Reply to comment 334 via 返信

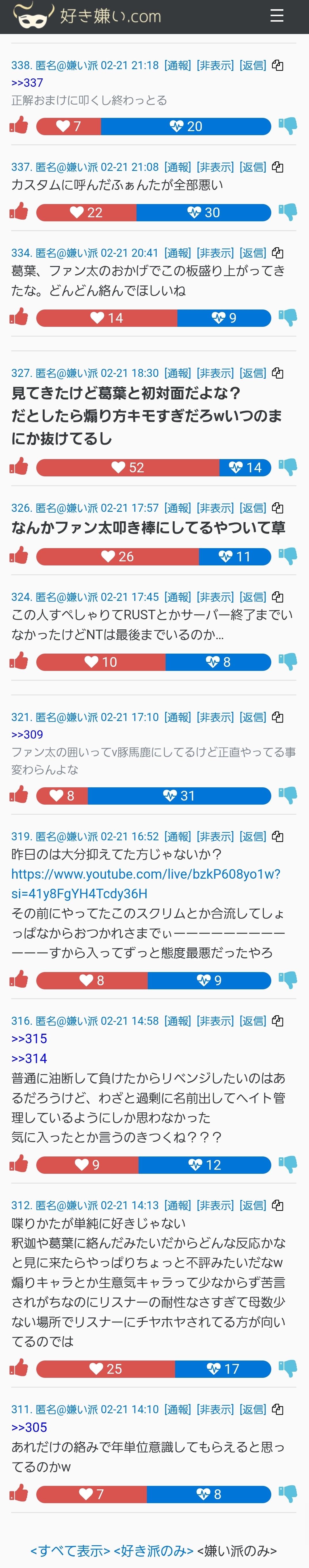[x=253, y=253]
